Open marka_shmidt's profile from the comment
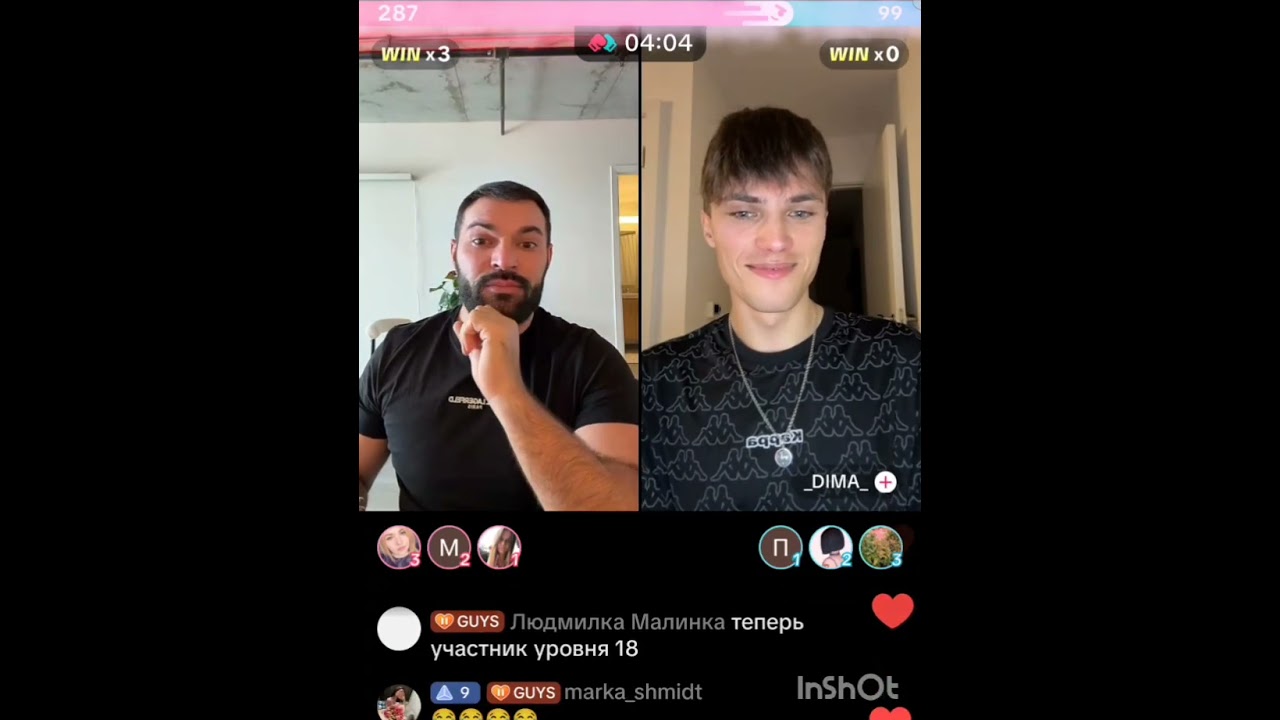1280x720 pixels. pos(632,692)
